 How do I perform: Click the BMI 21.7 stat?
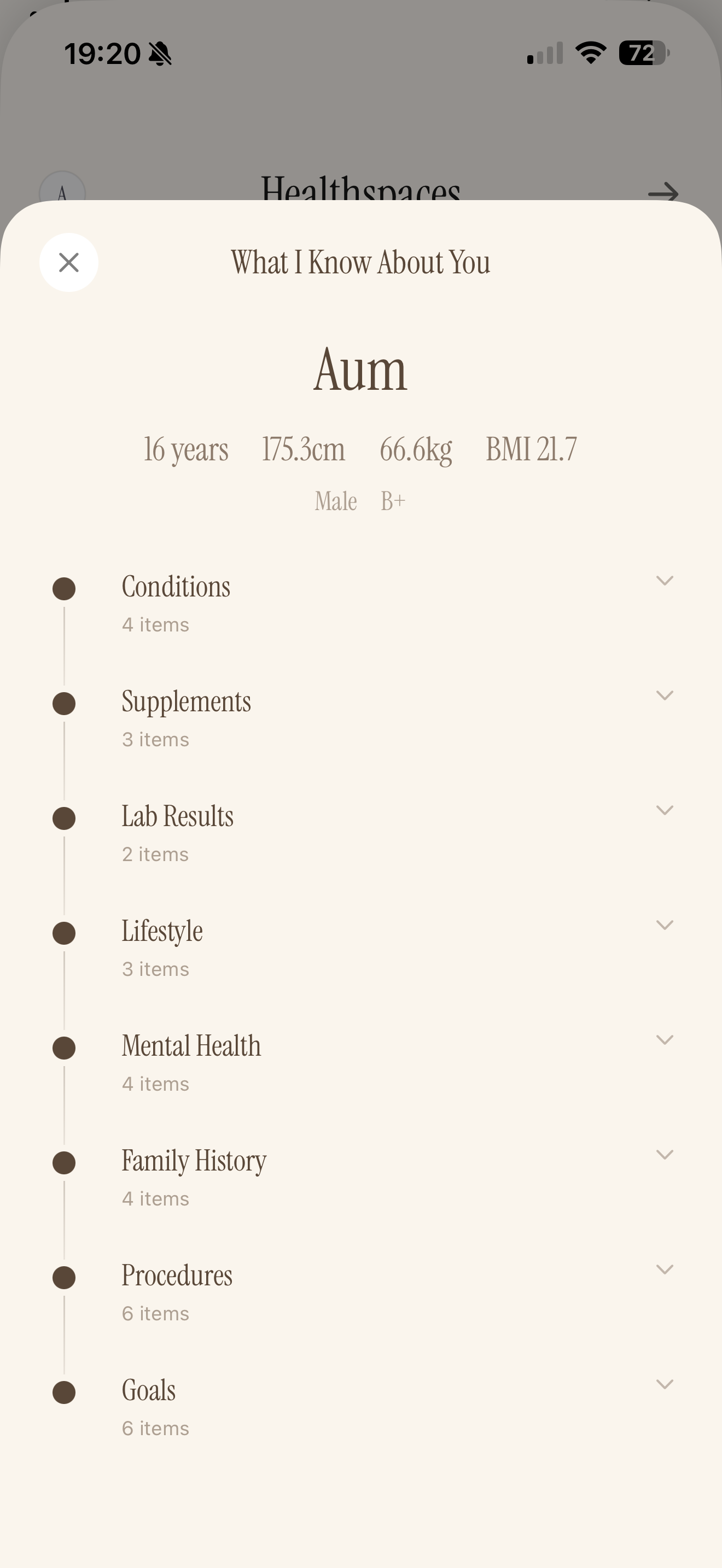tap(530, 449)
